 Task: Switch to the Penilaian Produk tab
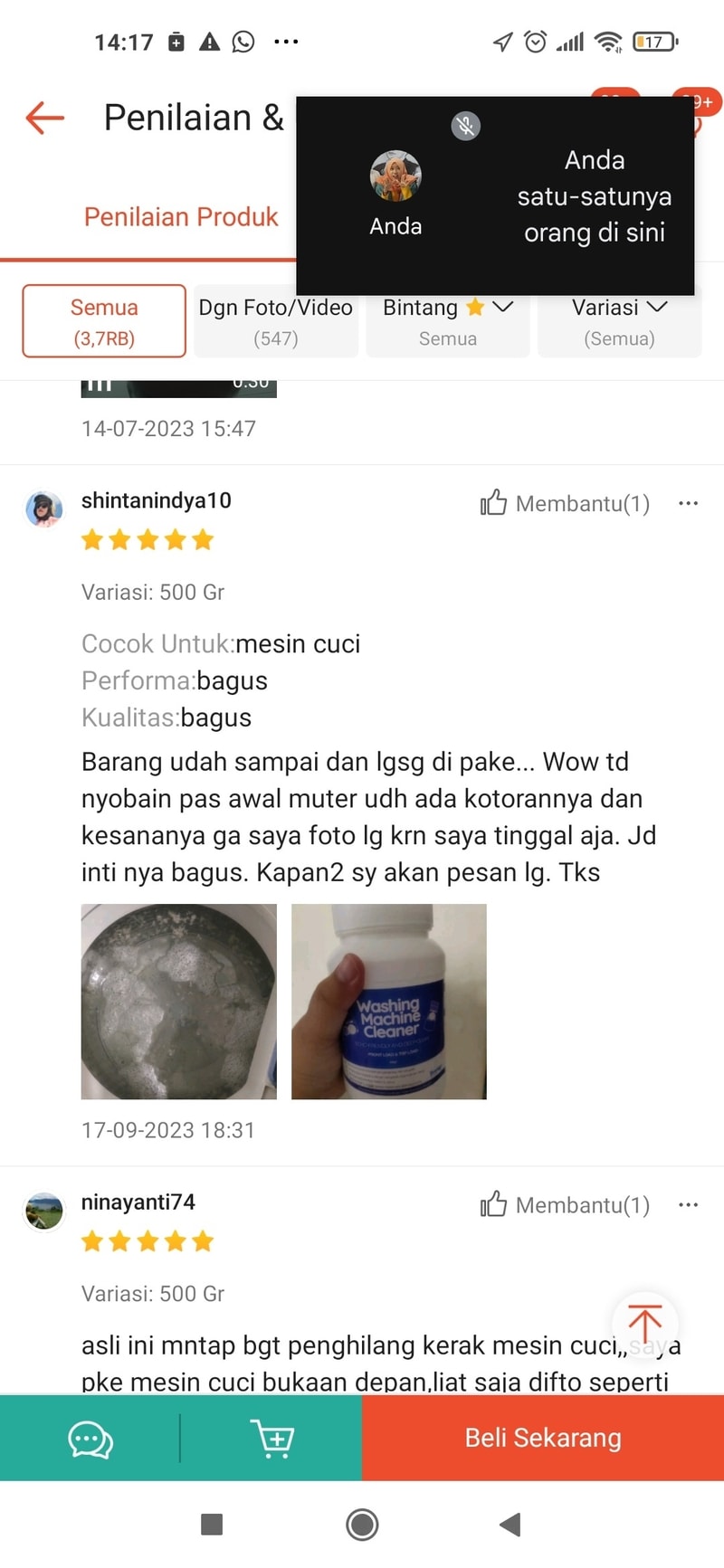click(x=181, y=216)
